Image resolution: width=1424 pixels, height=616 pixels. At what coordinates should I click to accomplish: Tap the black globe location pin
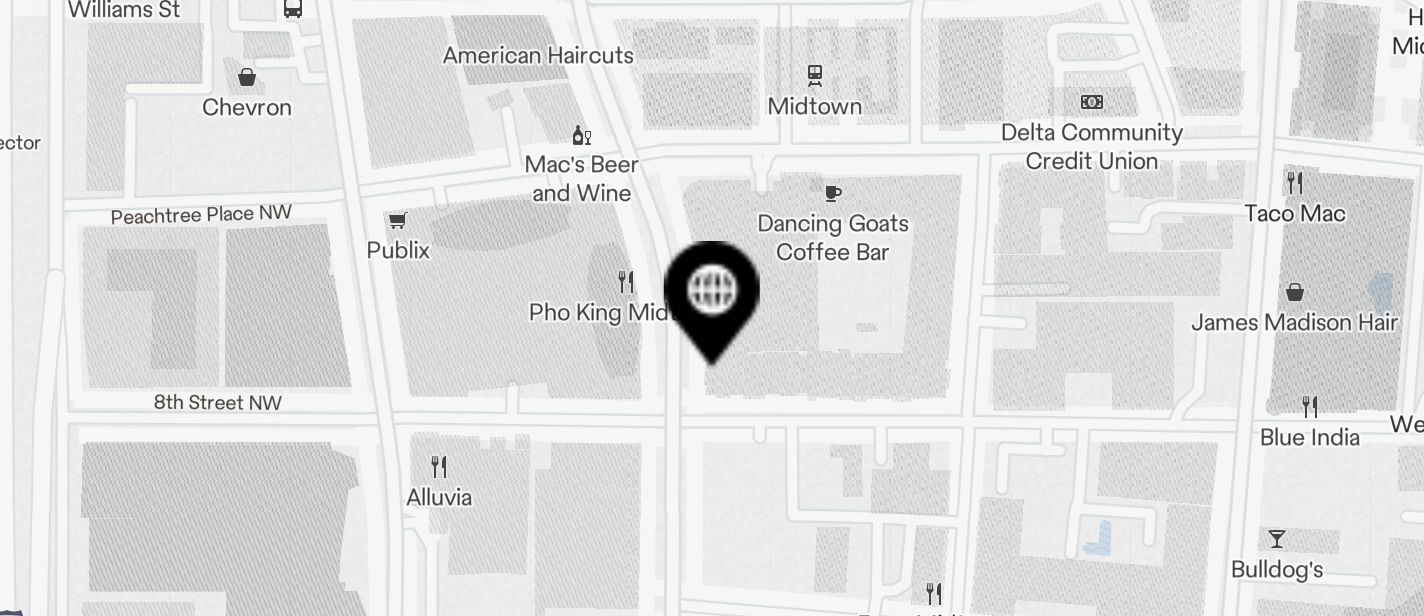point(712,292)
